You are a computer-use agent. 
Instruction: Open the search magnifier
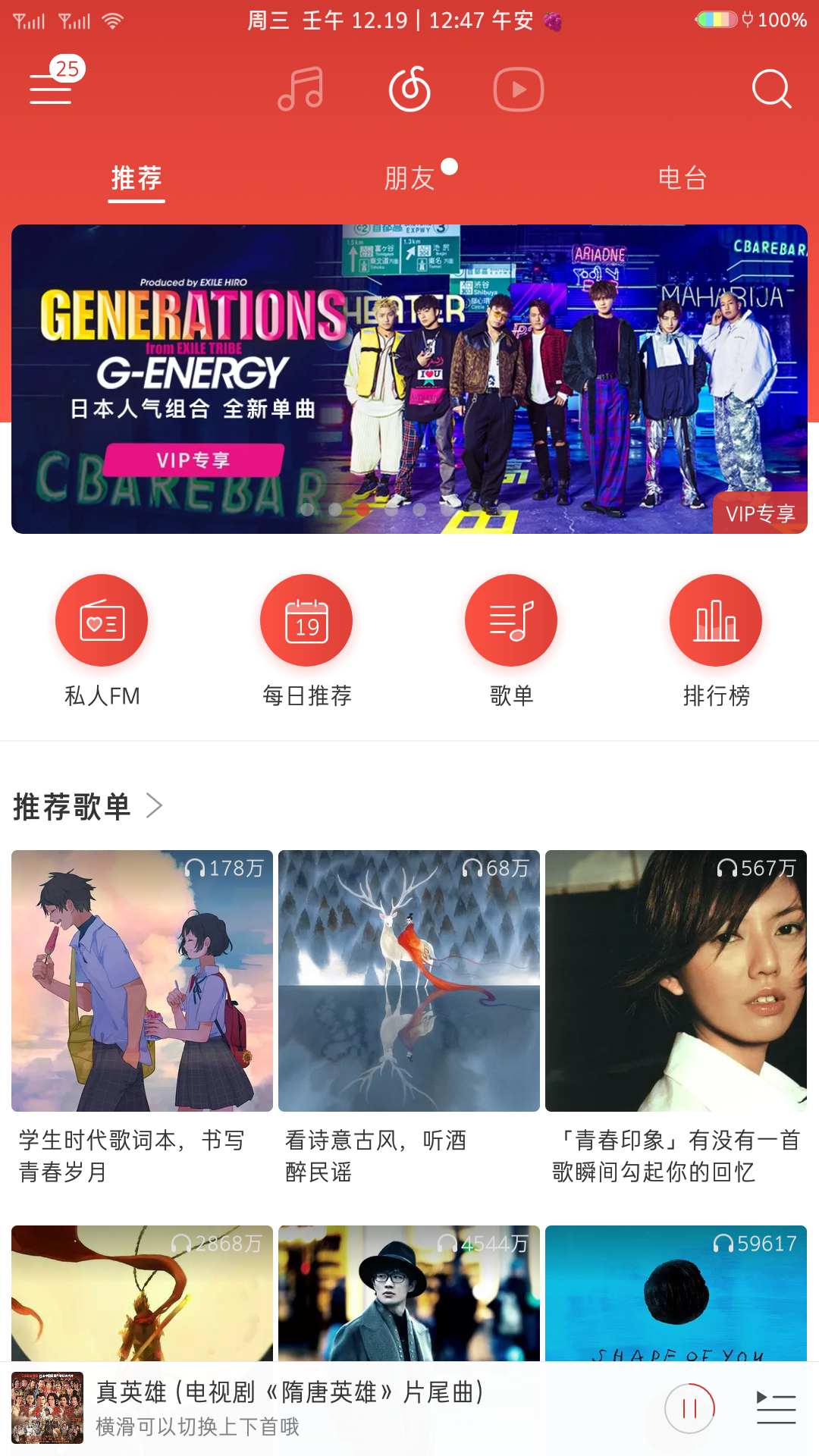coord(771,89)
